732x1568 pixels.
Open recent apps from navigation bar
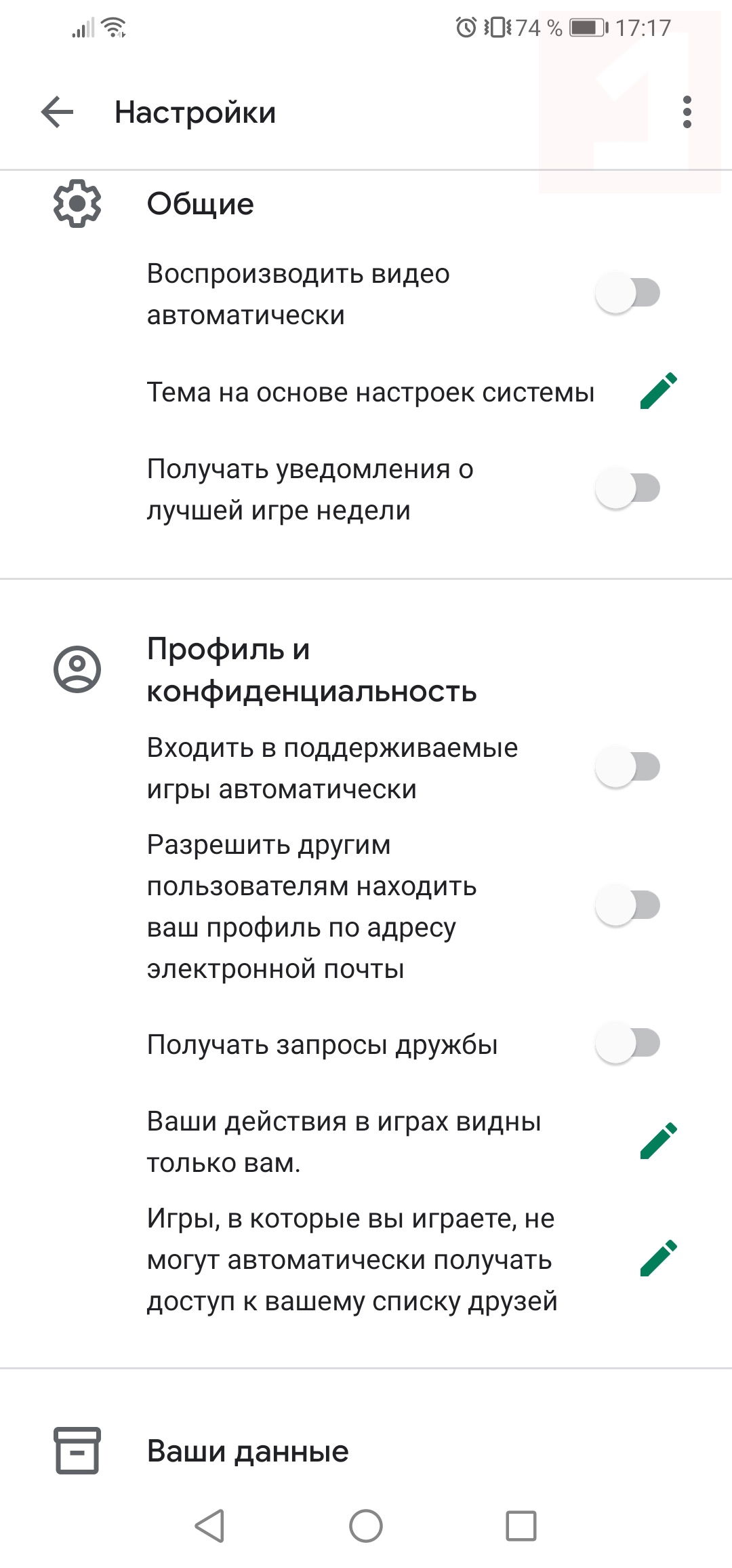[521, 1526]
